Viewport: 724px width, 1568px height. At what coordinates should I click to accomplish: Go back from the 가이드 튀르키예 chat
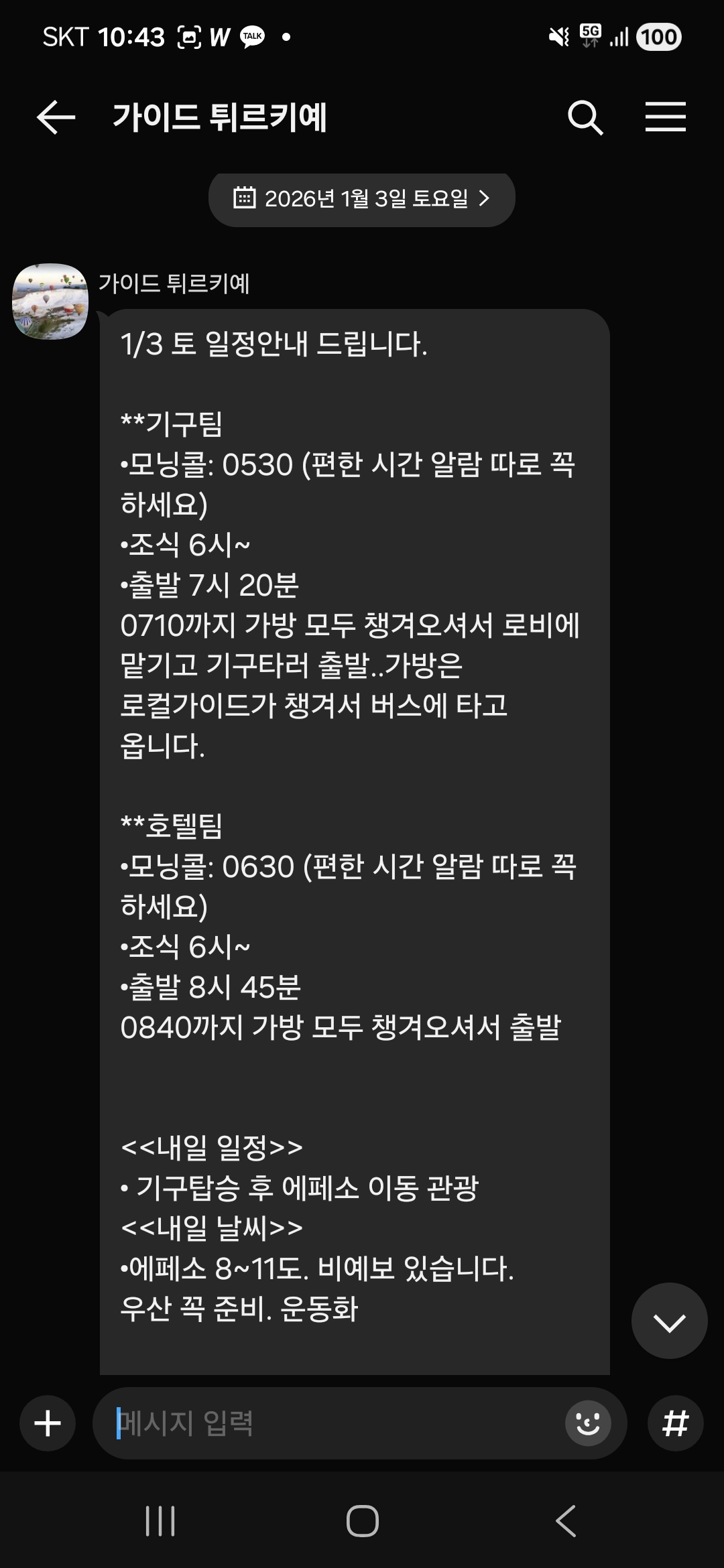pos(56,117)
